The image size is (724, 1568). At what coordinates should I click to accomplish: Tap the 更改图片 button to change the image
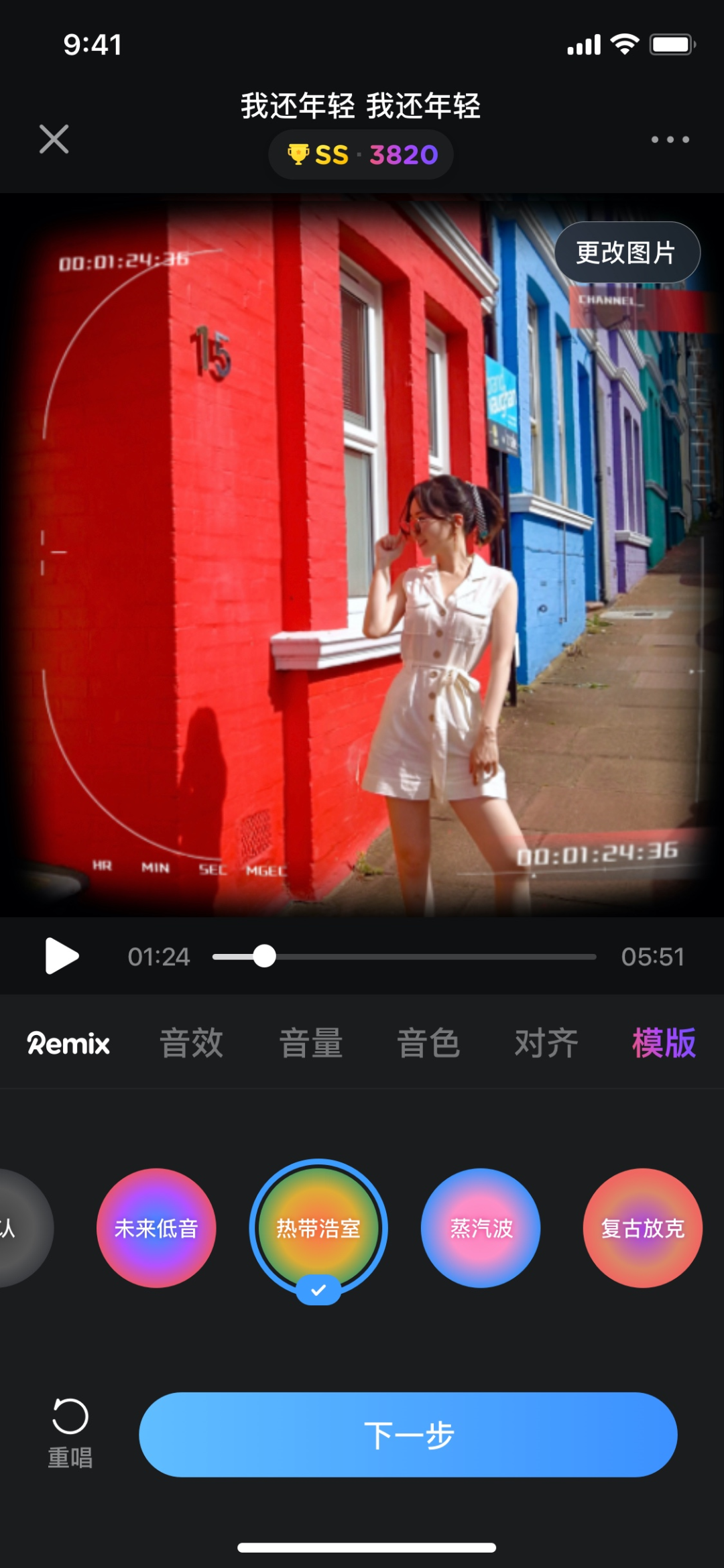click(x=627, y=252)
